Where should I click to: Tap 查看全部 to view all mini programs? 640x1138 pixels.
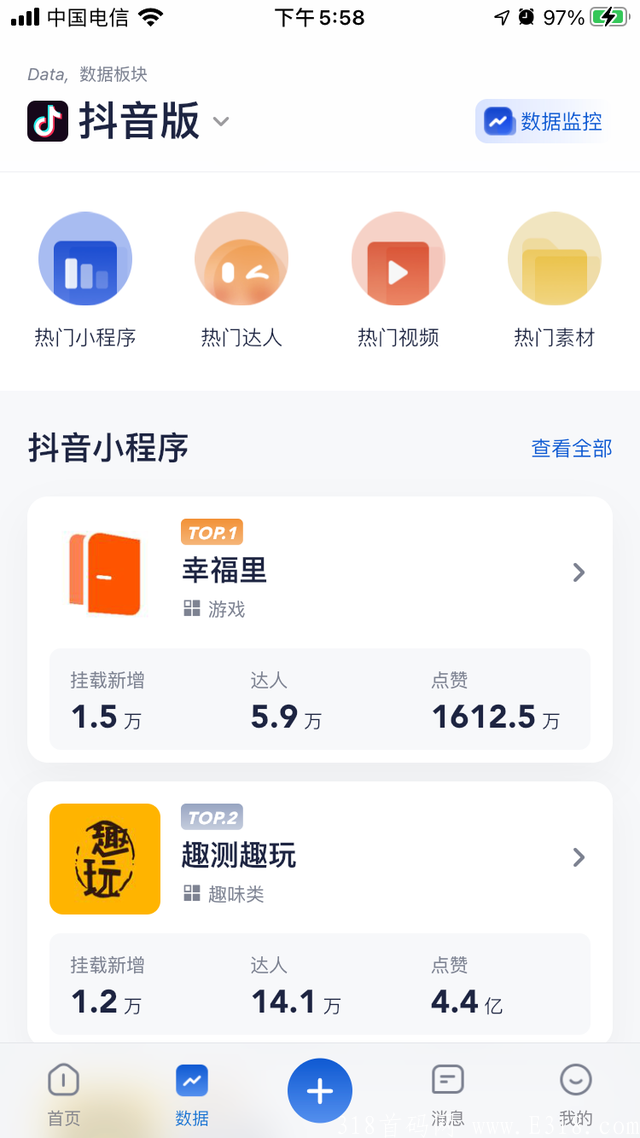pyautogui.click(x=572, y=449)
